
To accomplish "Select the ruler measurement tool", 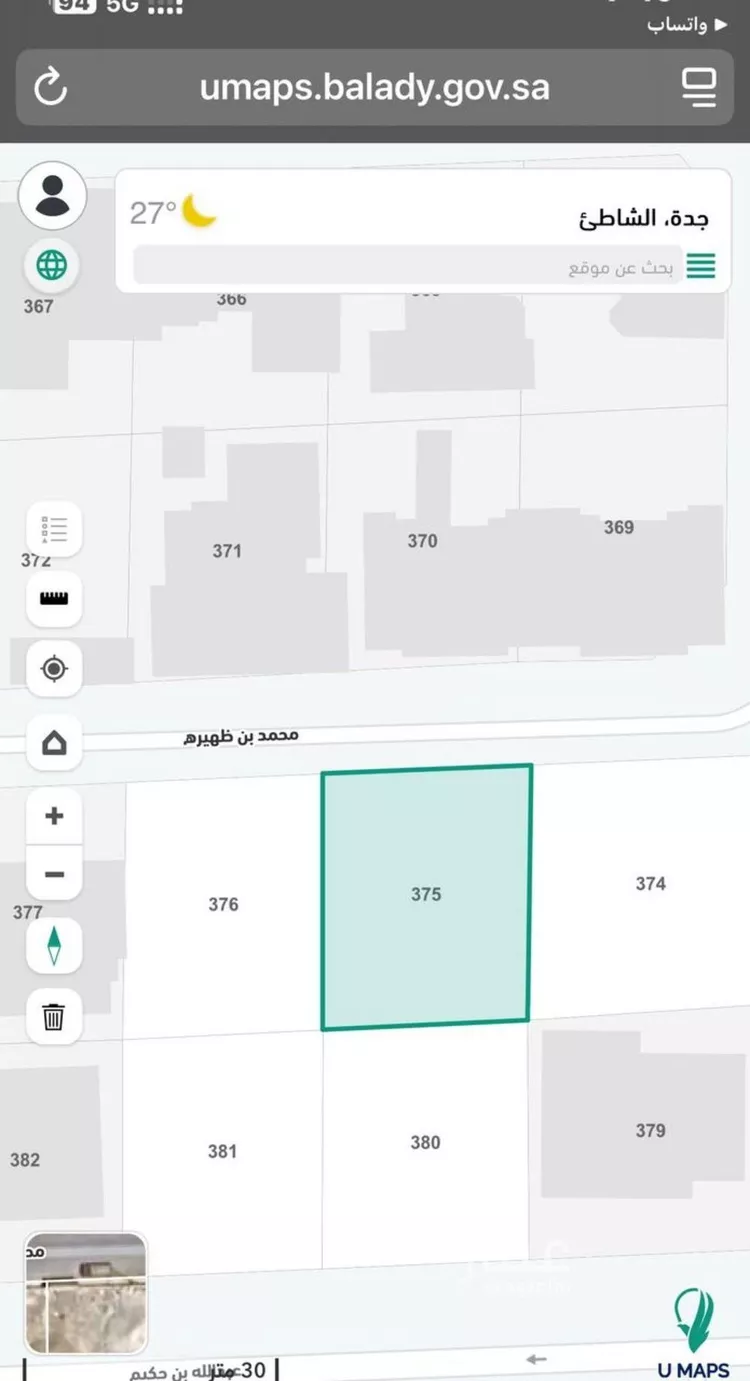I will click(x=54, y=598).
